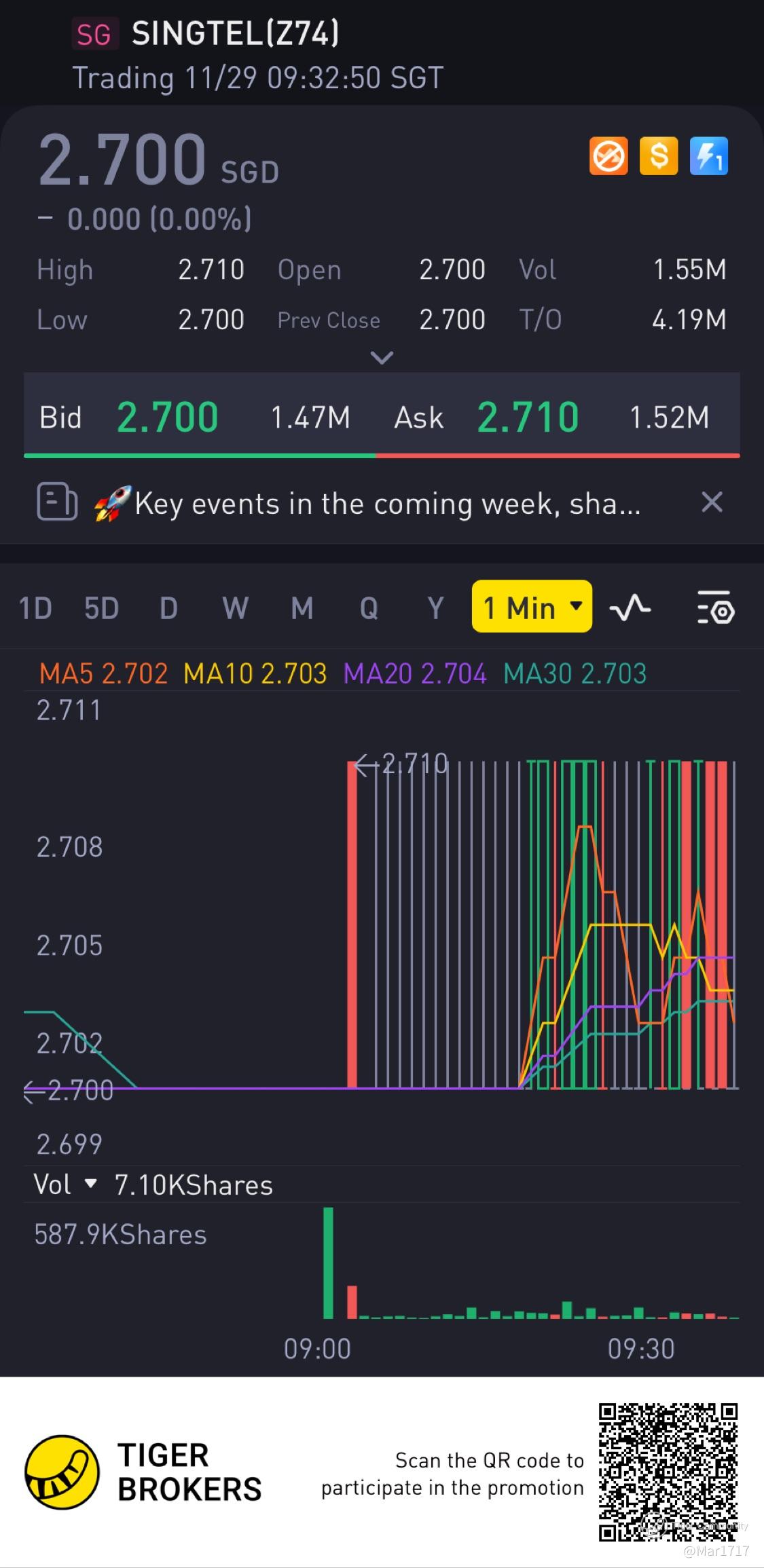Tap the blue lightning level badge
Screen dimensions: 764x1568
coord(709,157)
